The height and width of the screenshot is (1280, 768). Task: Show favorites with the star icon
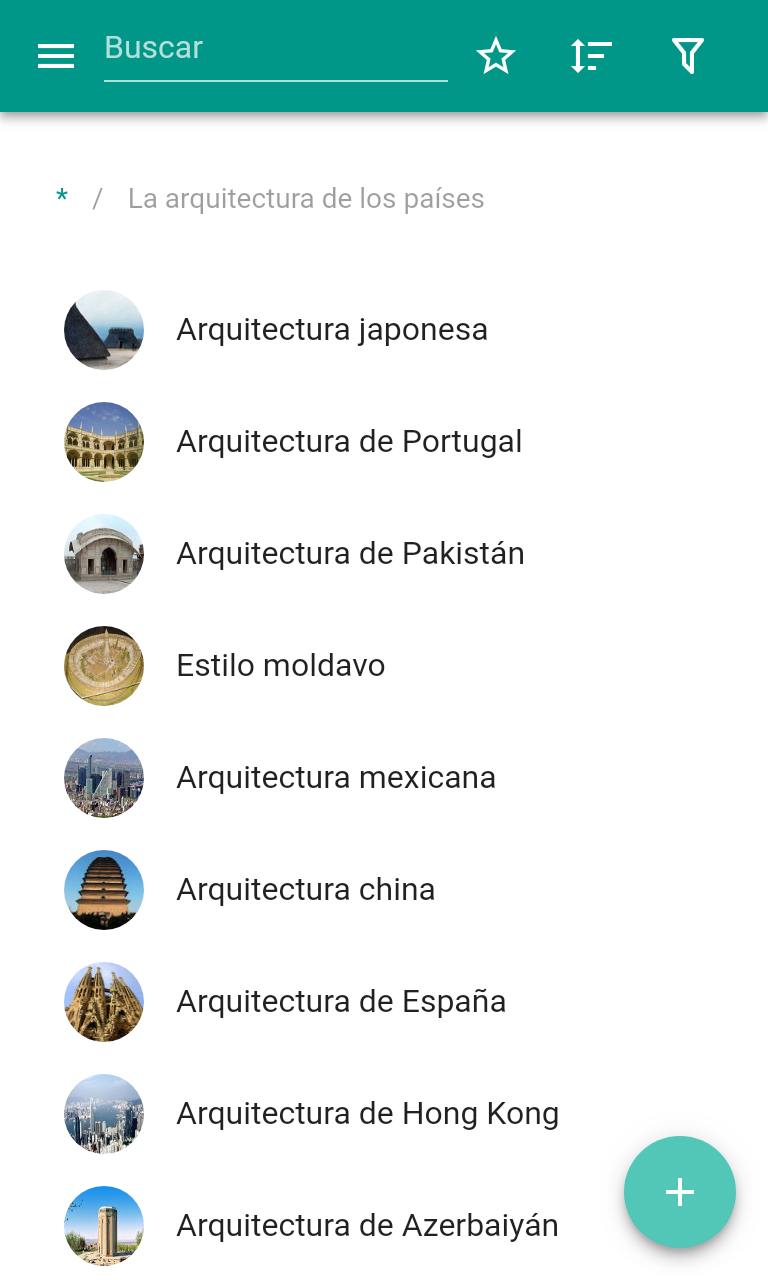pyautogui.click(x=496, y=56)
